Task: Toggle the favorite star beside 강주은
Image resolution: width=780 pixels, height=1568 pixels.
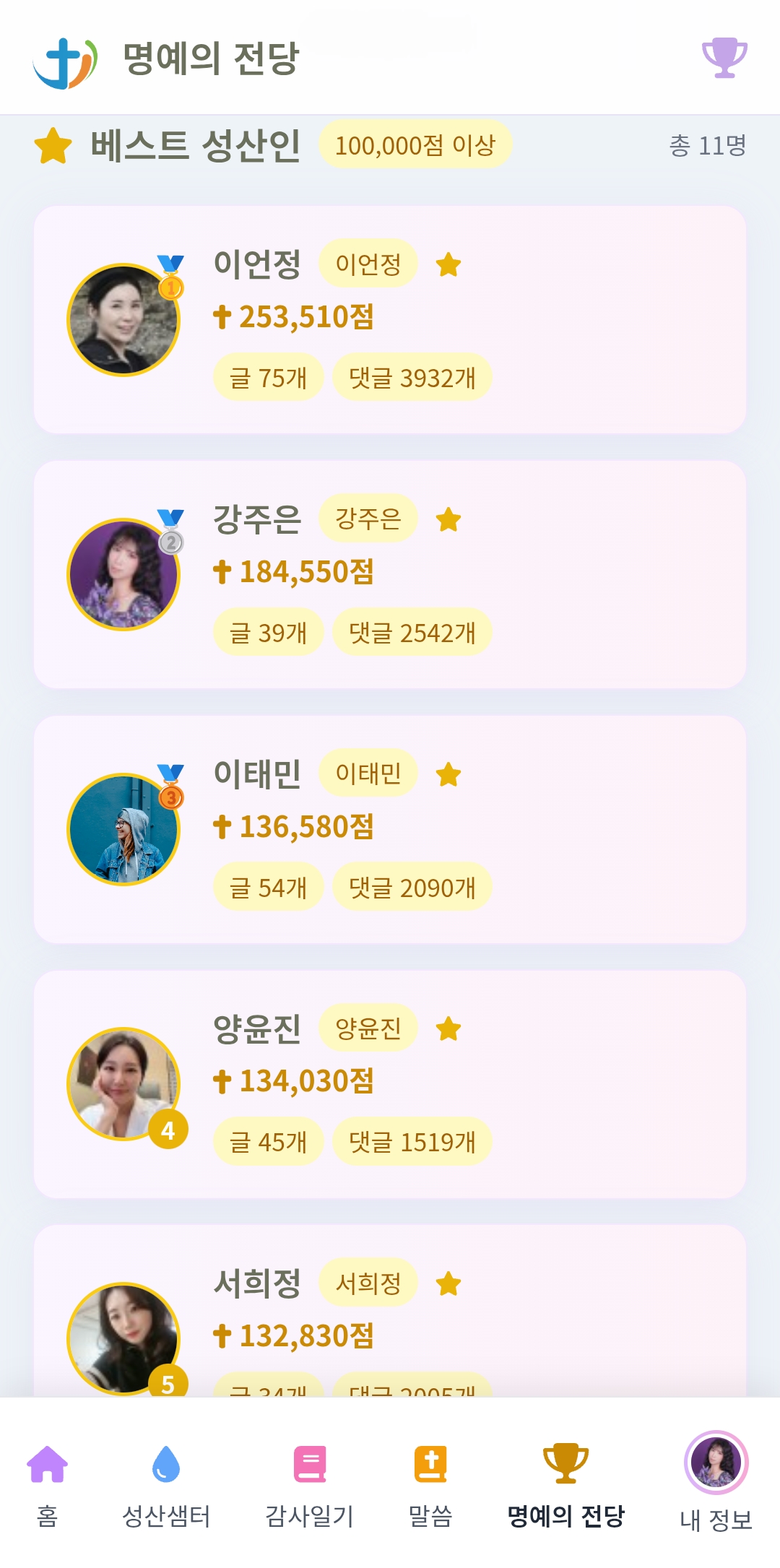Action: (449, 519)
